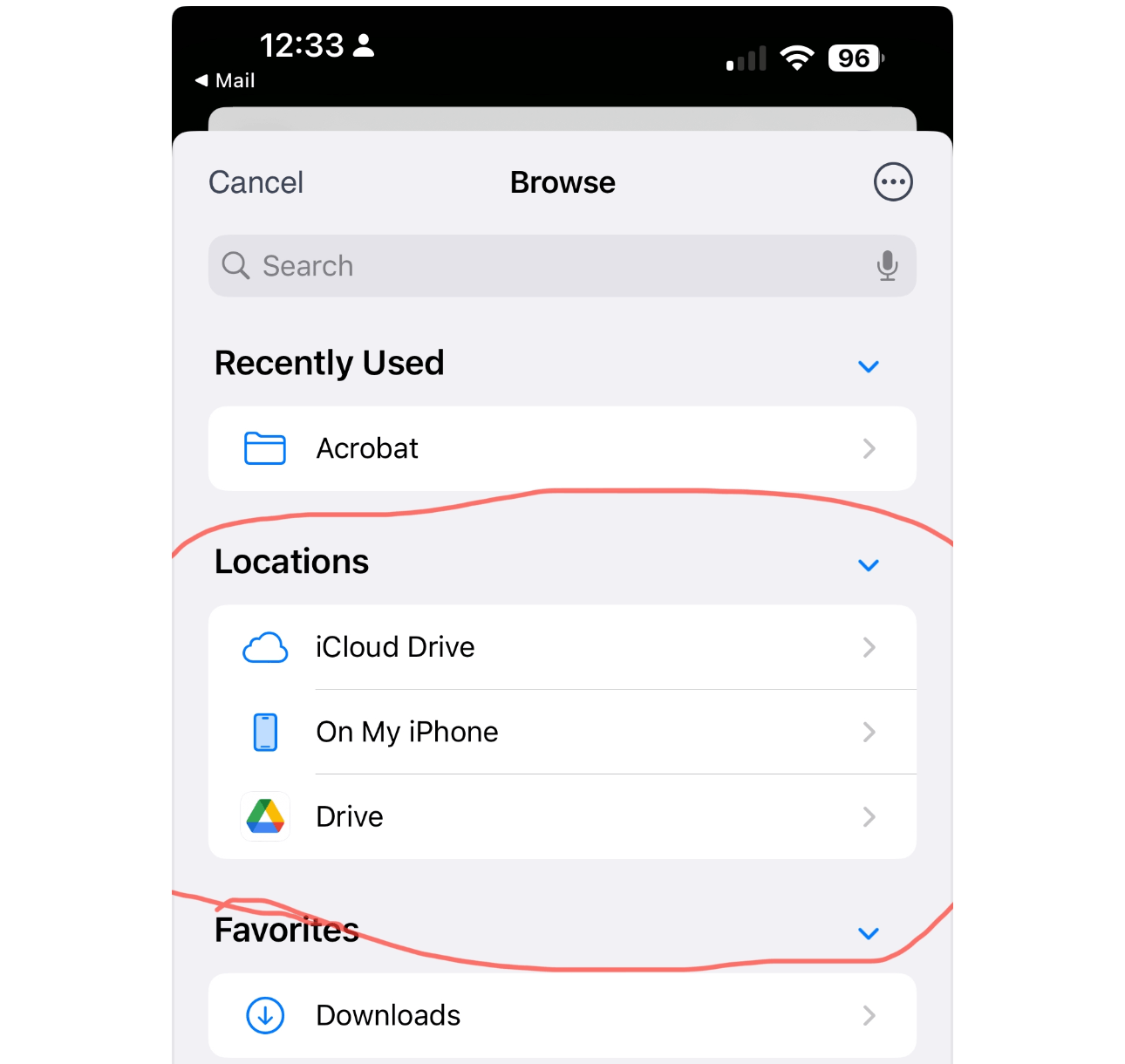This screenshot has height=1064, width=1125.
Task: Start voice search with the microphone
Action: point(887,265)
